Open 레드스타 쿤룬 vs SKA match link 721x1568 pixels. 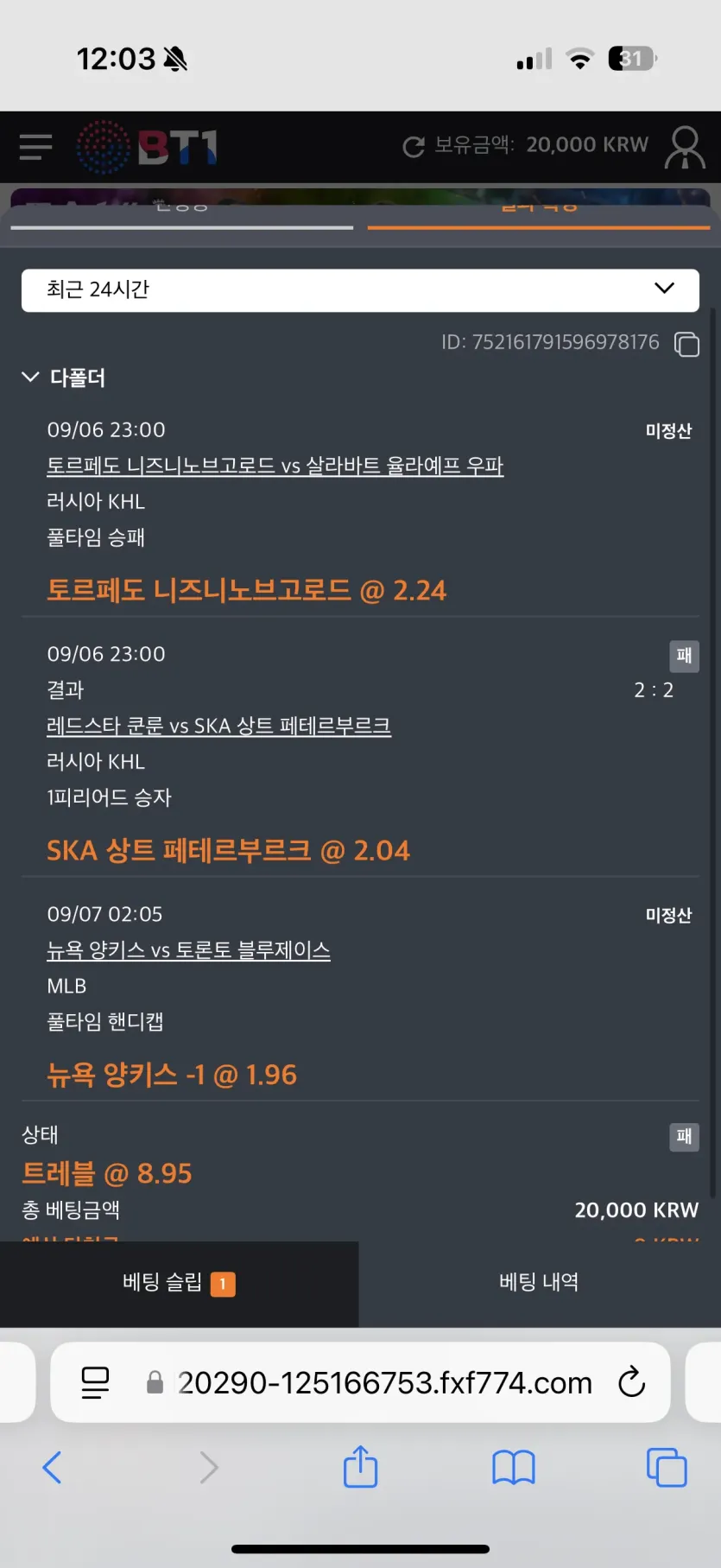[x=218, y=726]
